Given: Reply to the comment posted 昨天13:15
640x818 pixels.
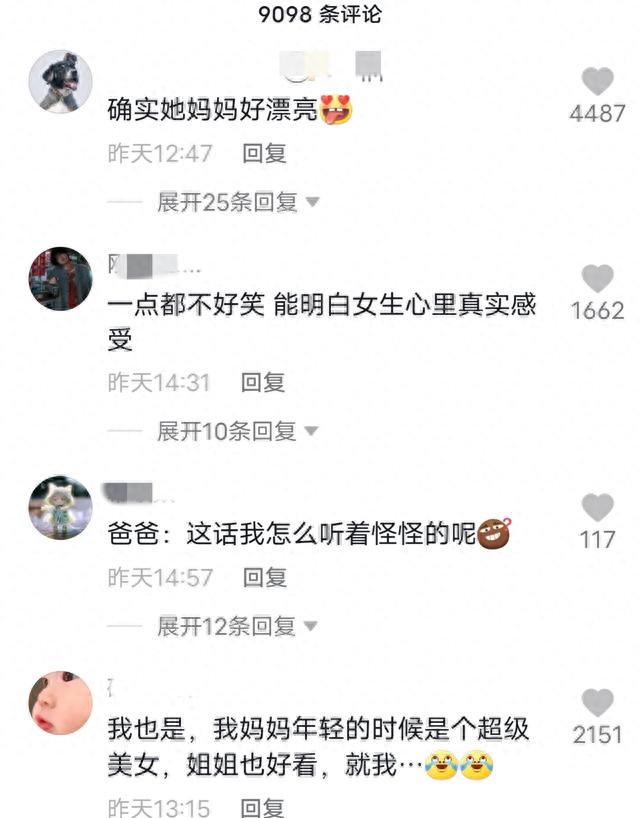Looking at the screenshot, I should click(264, 807).
